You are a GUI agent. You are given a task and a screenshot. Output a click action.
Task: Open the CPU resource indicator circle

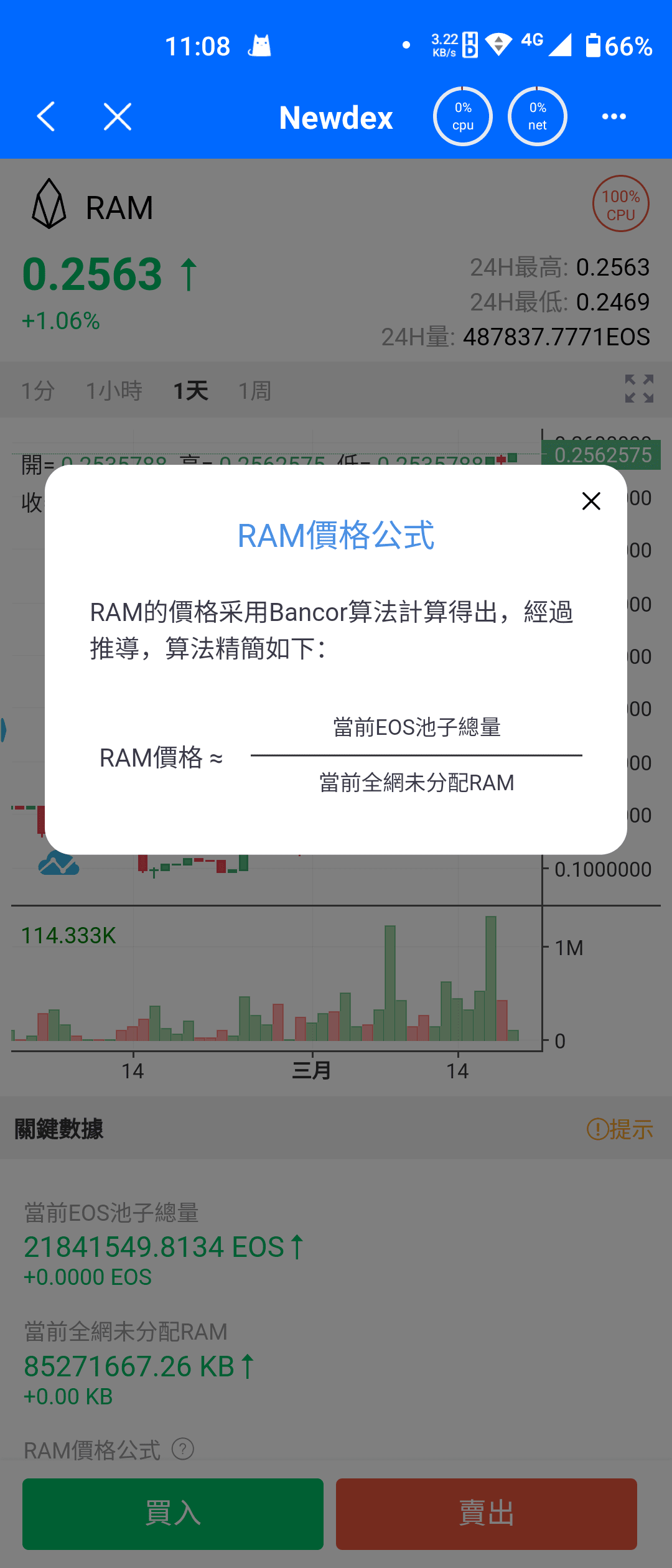coord(463,116)
